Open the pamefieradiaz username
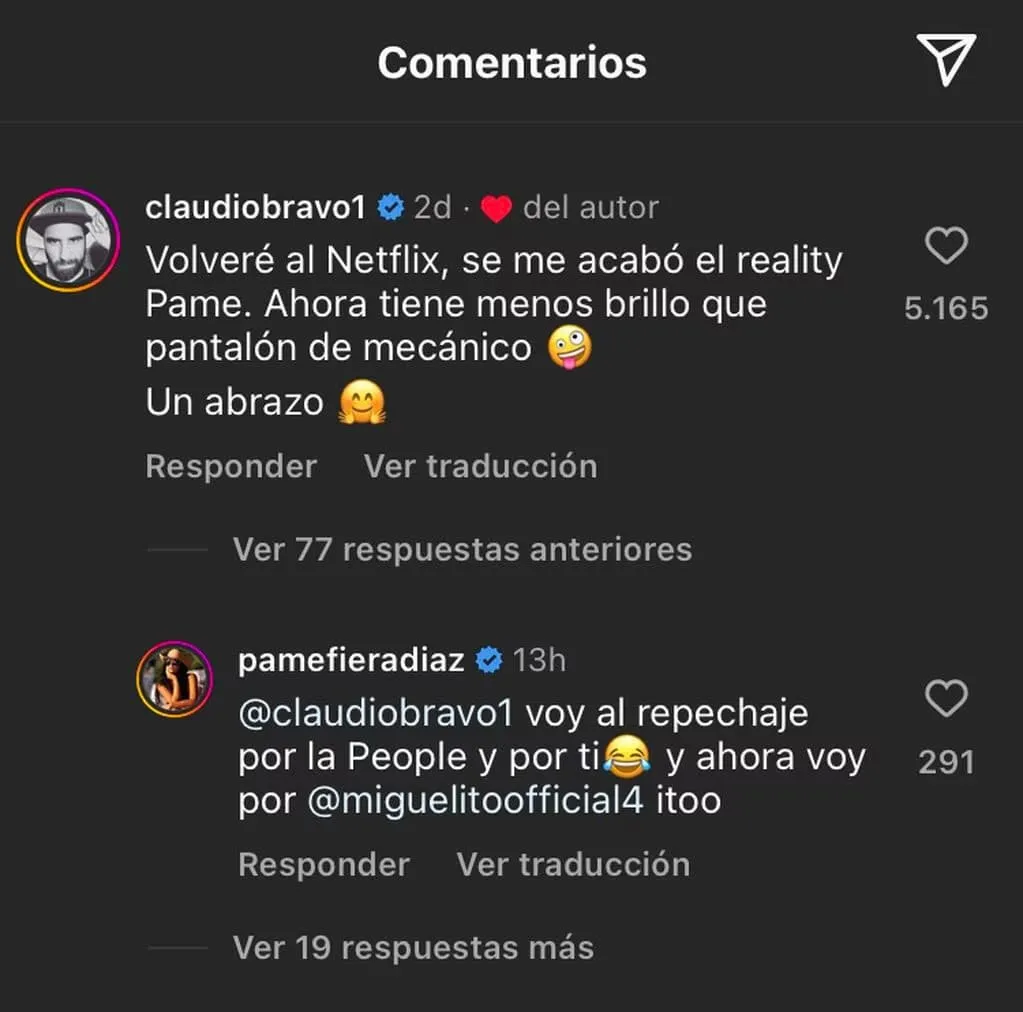Viewport: 1023px width, 1012px height. tap(351, 660)
